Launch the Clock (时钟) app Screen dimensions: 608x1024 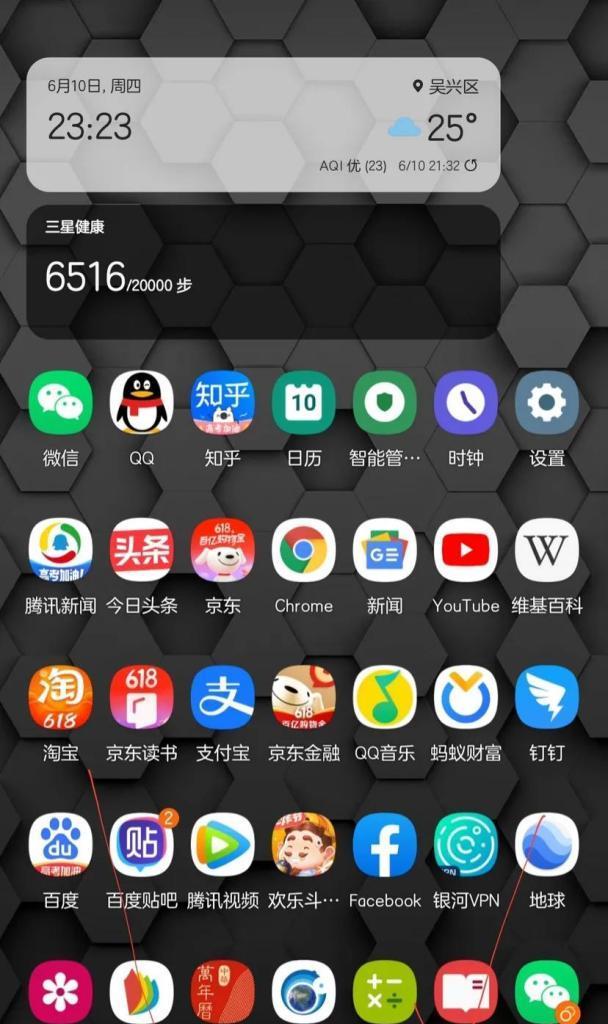tap(466, 402)
